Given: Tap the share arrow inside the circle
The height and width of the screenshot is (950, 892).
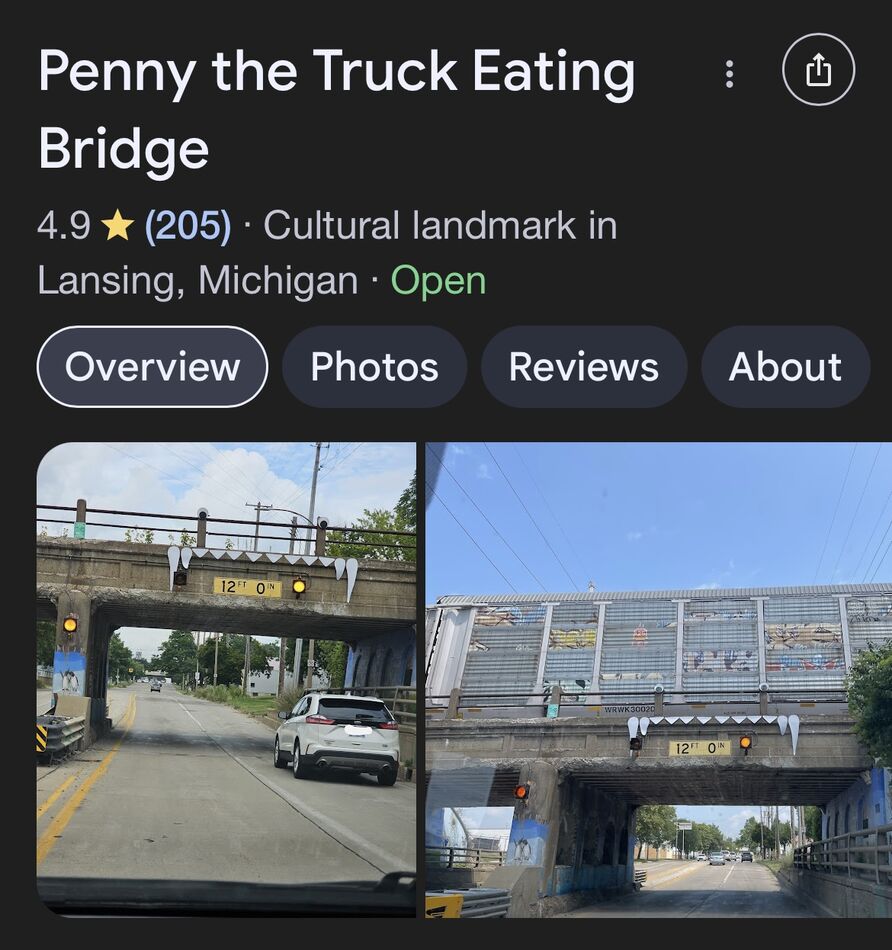Looking at the screenshot, I should pyautogui.click(x=819, y=68).
